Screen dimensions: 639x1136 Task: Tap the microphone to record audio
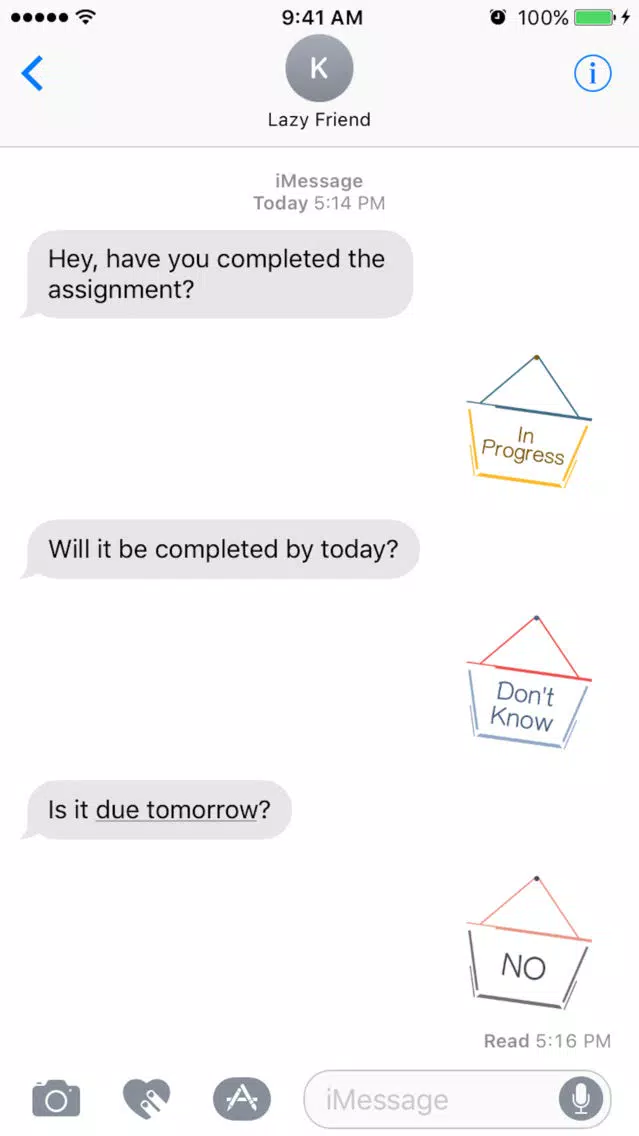581,1100
